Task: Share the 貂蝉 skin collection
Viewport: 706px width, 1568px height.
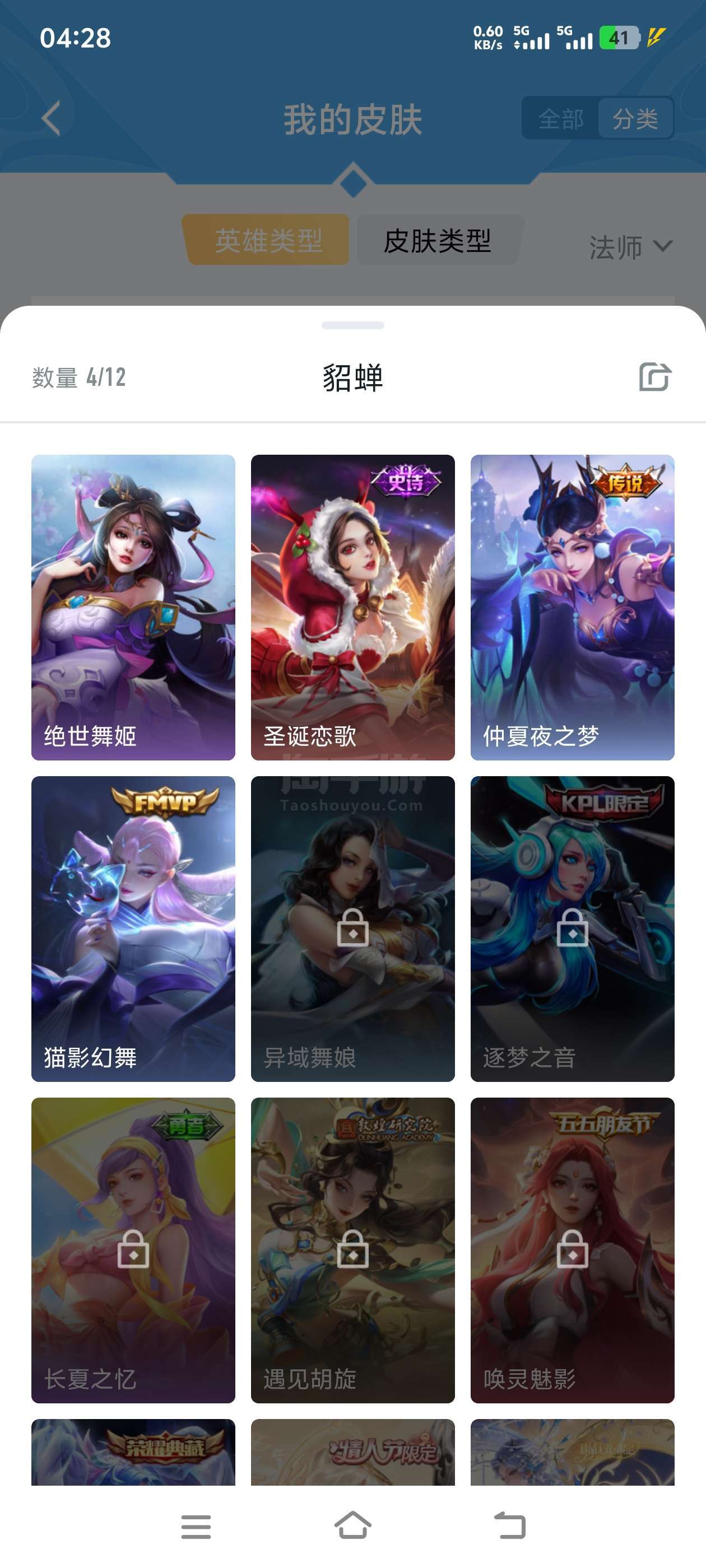Action: (x=655, y=377)
